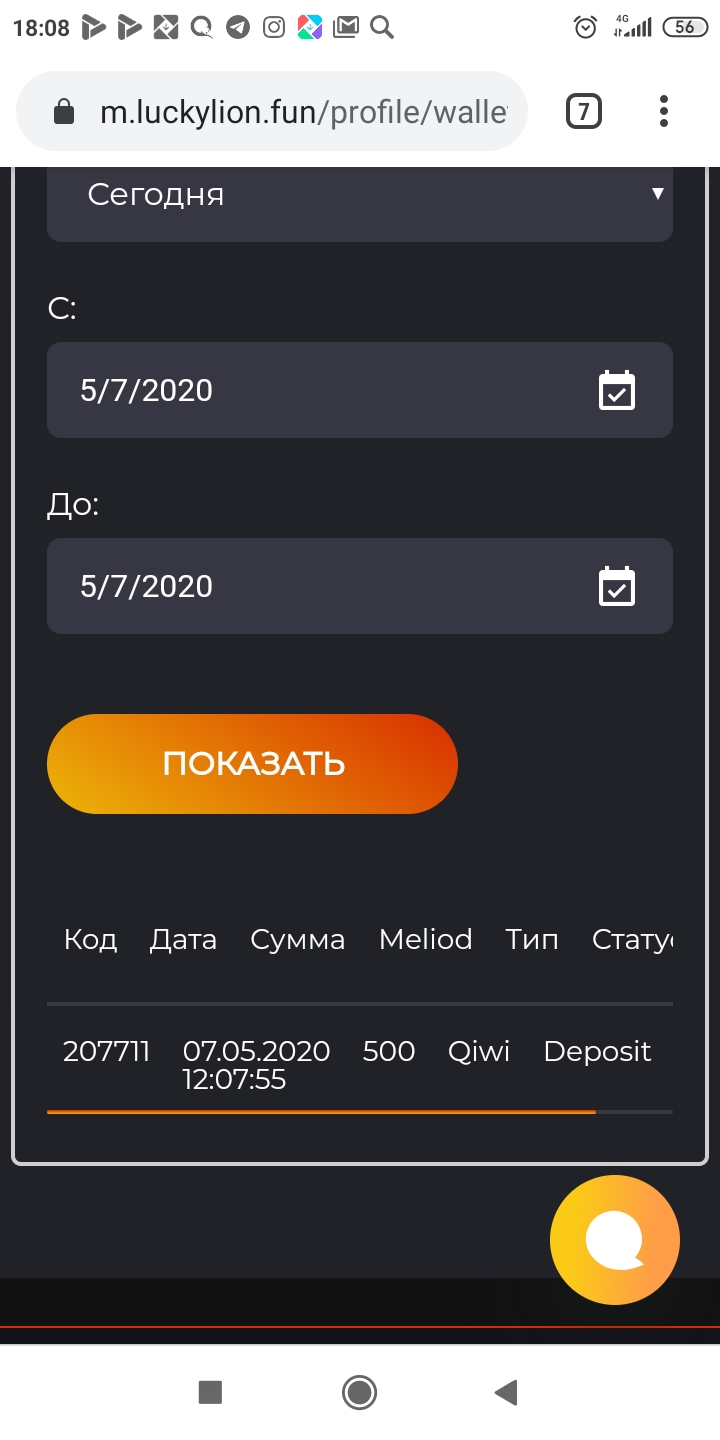This screenshot has width=720, height=1440.
Task: Go to the home screen
Action: pyautogui.click(x=359, y=1392)
